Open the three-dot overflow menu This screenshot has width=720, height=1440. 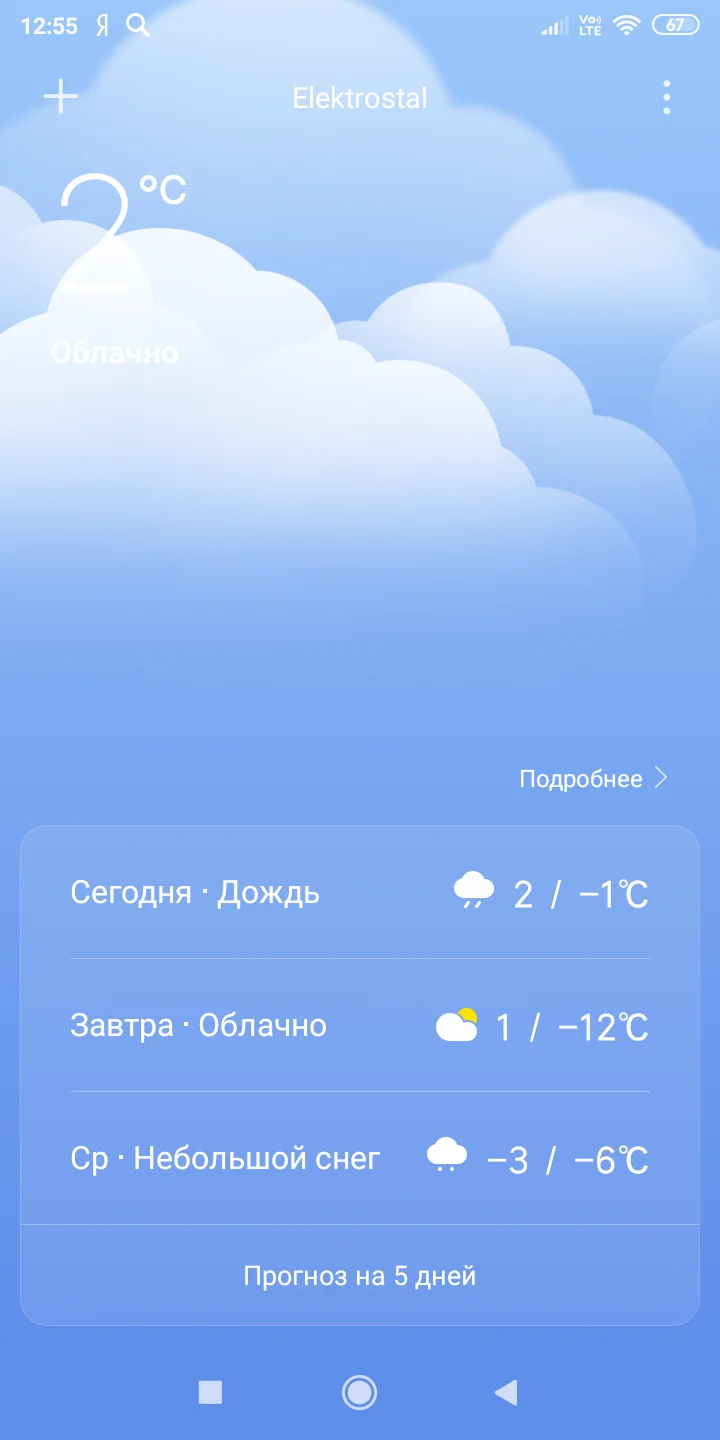click(666, 97)
